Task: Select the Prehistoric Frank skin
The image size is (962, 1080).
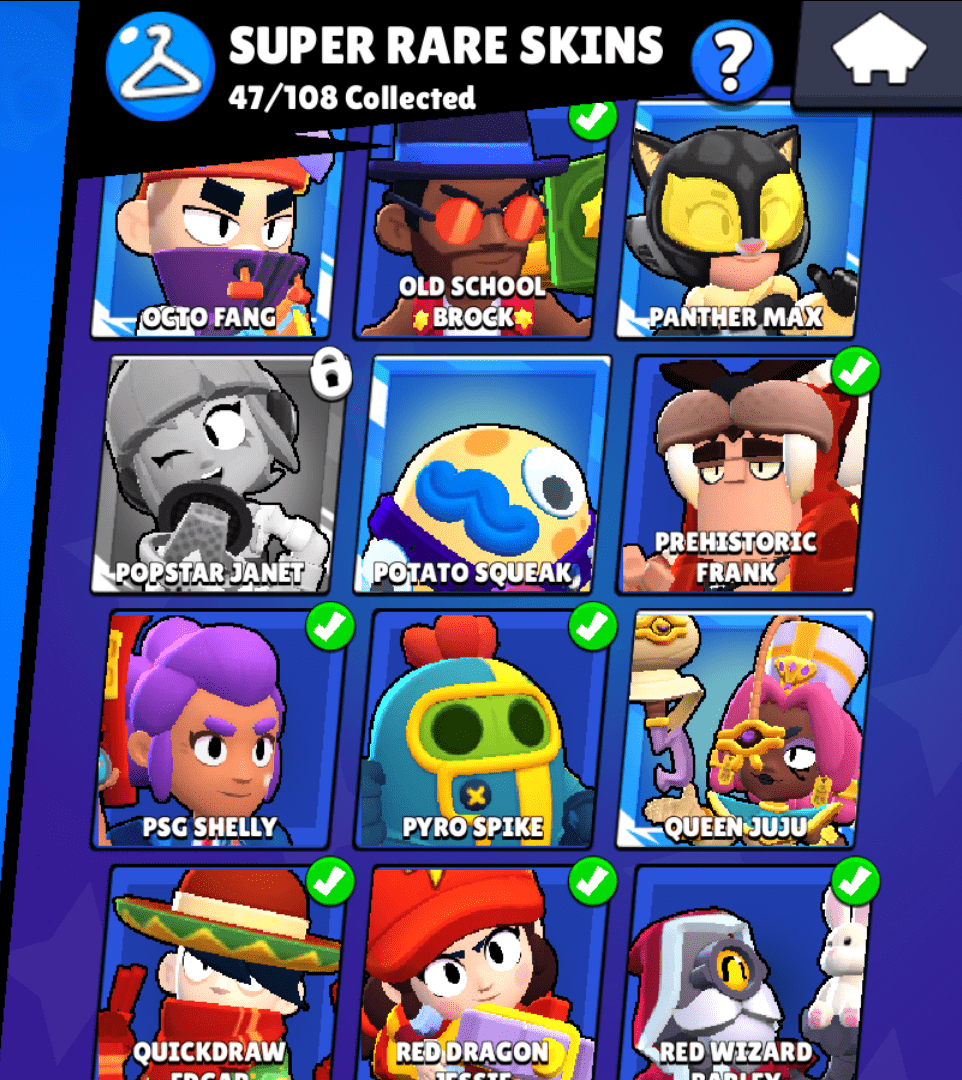Action: coord(745,475)
